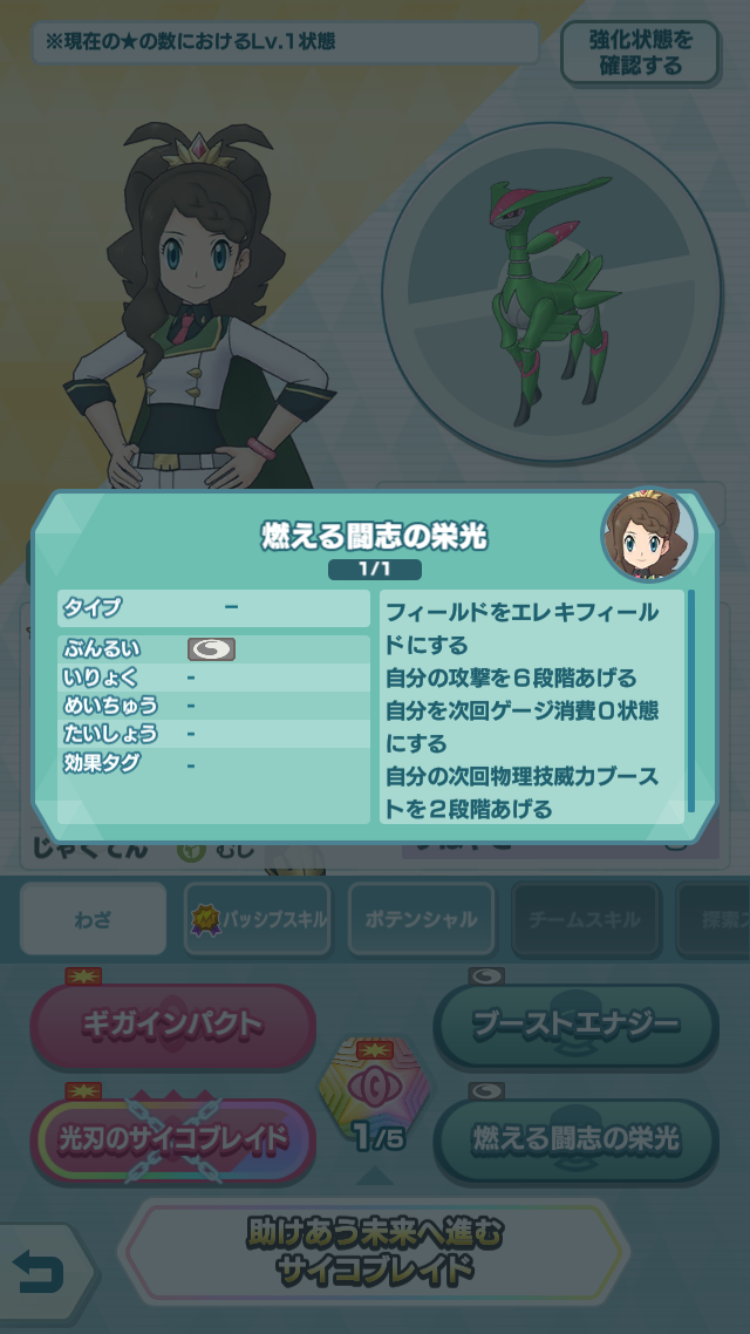Viewport: 750px width, 1334px height.
Task: Select the ギガインパクト move
Action: click(x=173, y=1025)
